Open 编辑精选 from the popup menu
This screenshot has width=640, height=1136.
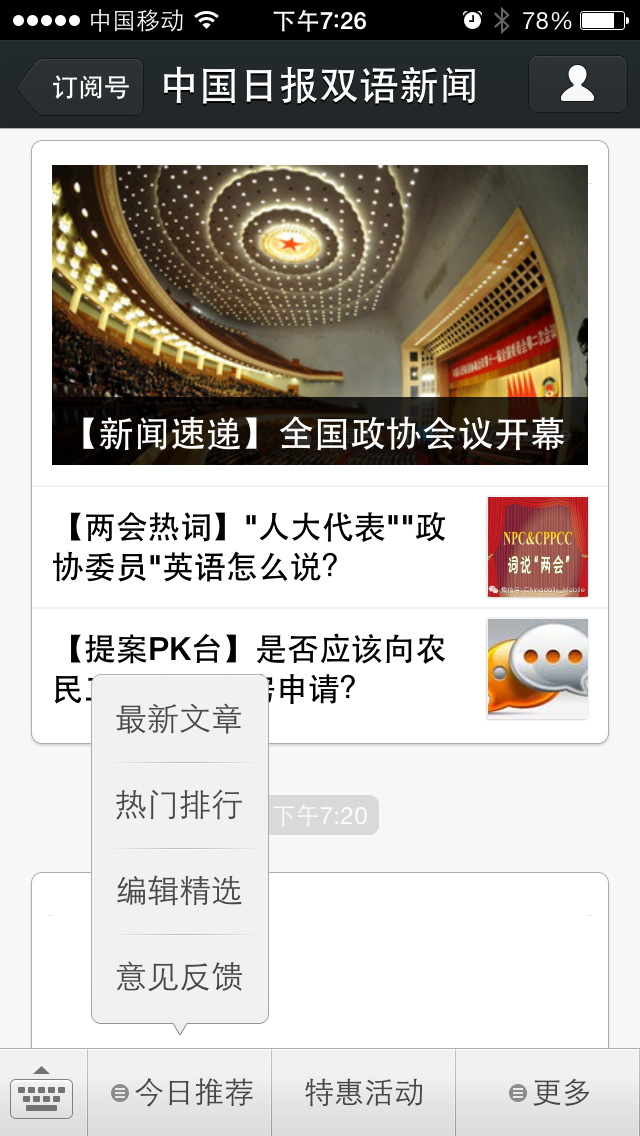tap(180, 891)
